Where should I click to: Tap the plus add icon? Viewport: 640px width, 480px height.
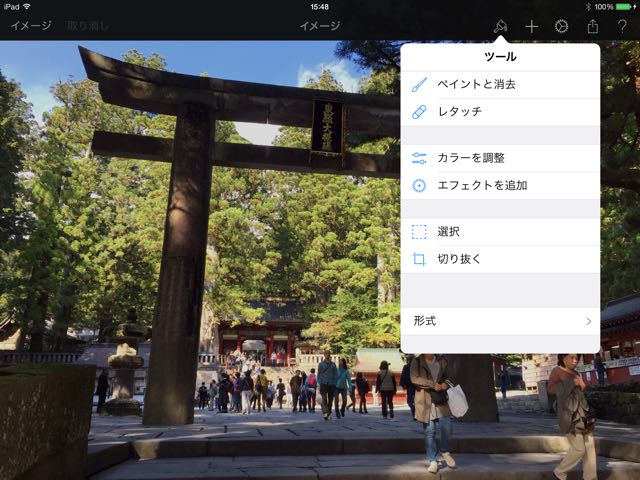pos(531,26)
